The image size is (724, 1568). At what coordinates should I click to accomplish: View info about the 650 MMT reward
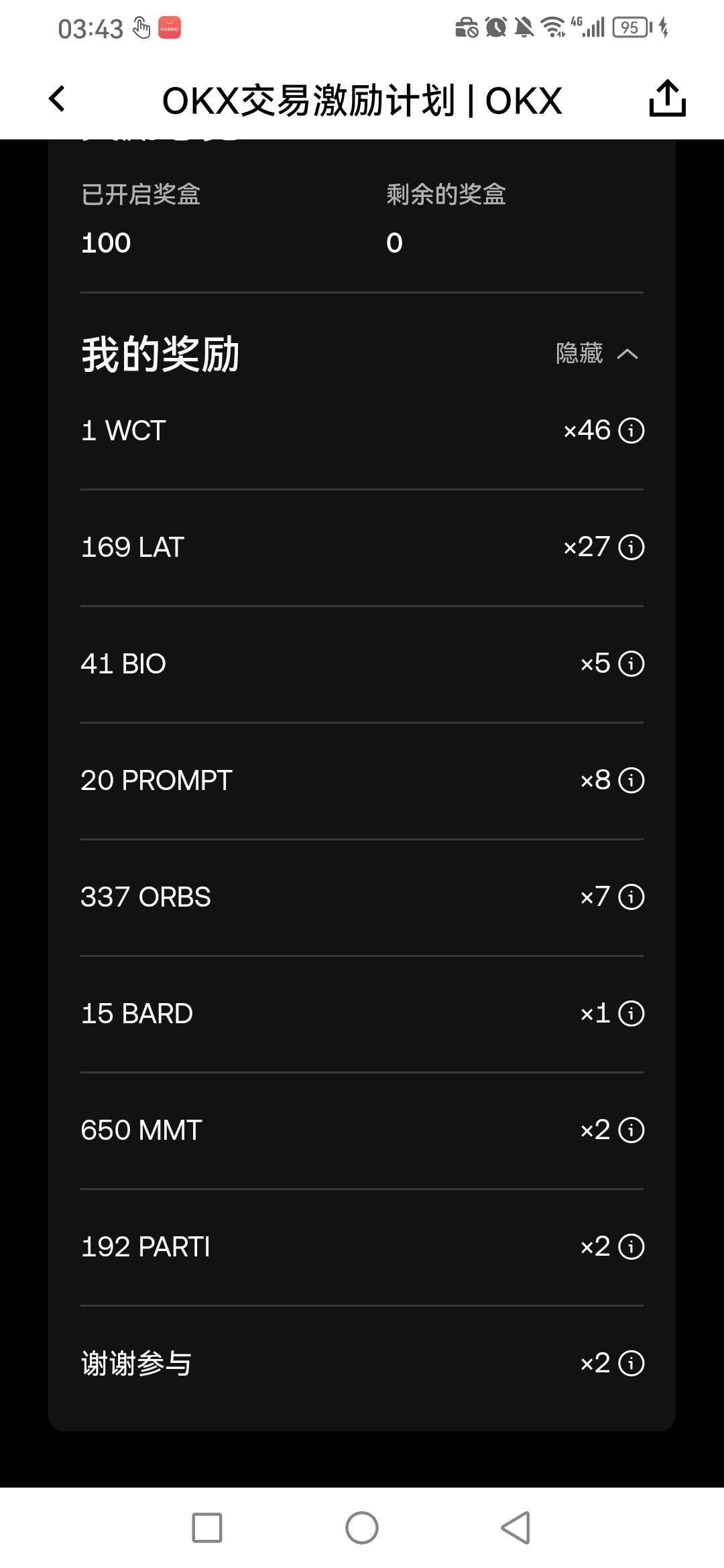(x=631, y=1130)
